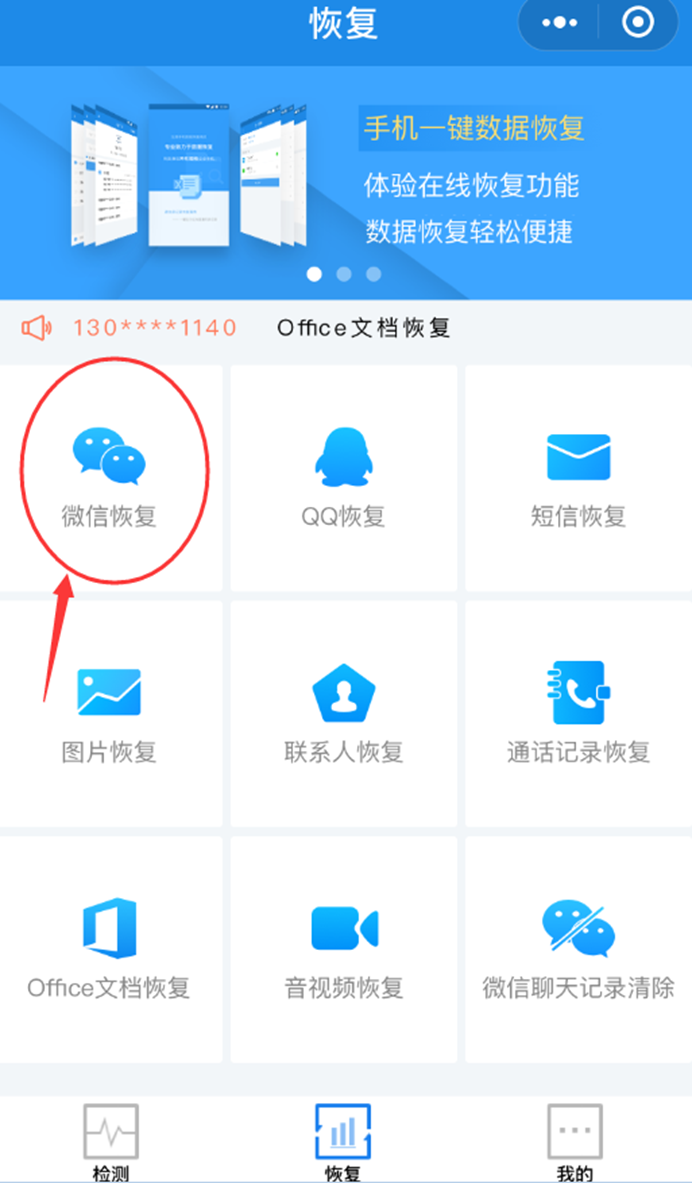Viewport: 692px width, 1183px height.
Task: Open 微信恢复 WeChat recovery
Action: (x=109, y=478)
